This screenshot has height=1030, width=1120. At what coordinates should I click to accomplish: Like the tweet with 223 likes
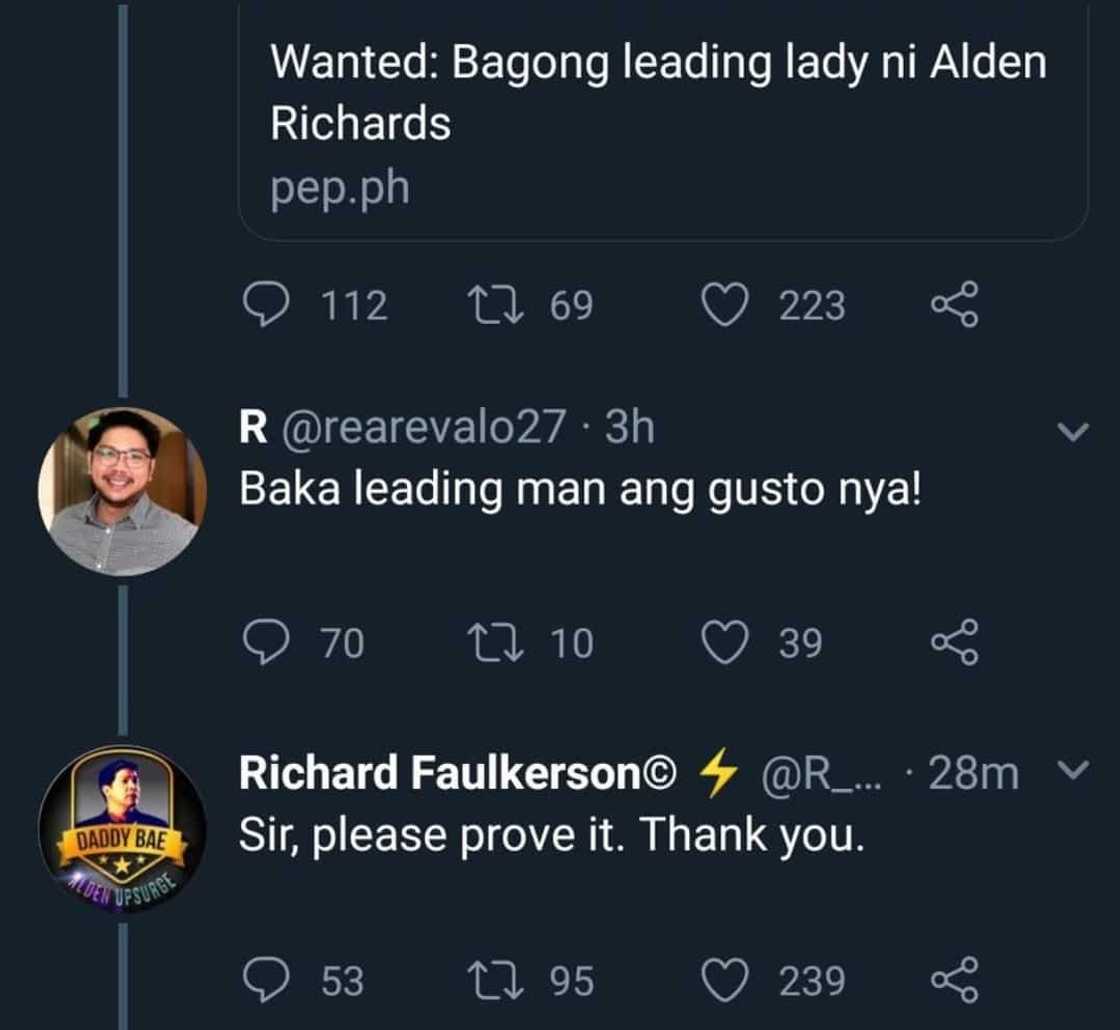click(727, 305)
